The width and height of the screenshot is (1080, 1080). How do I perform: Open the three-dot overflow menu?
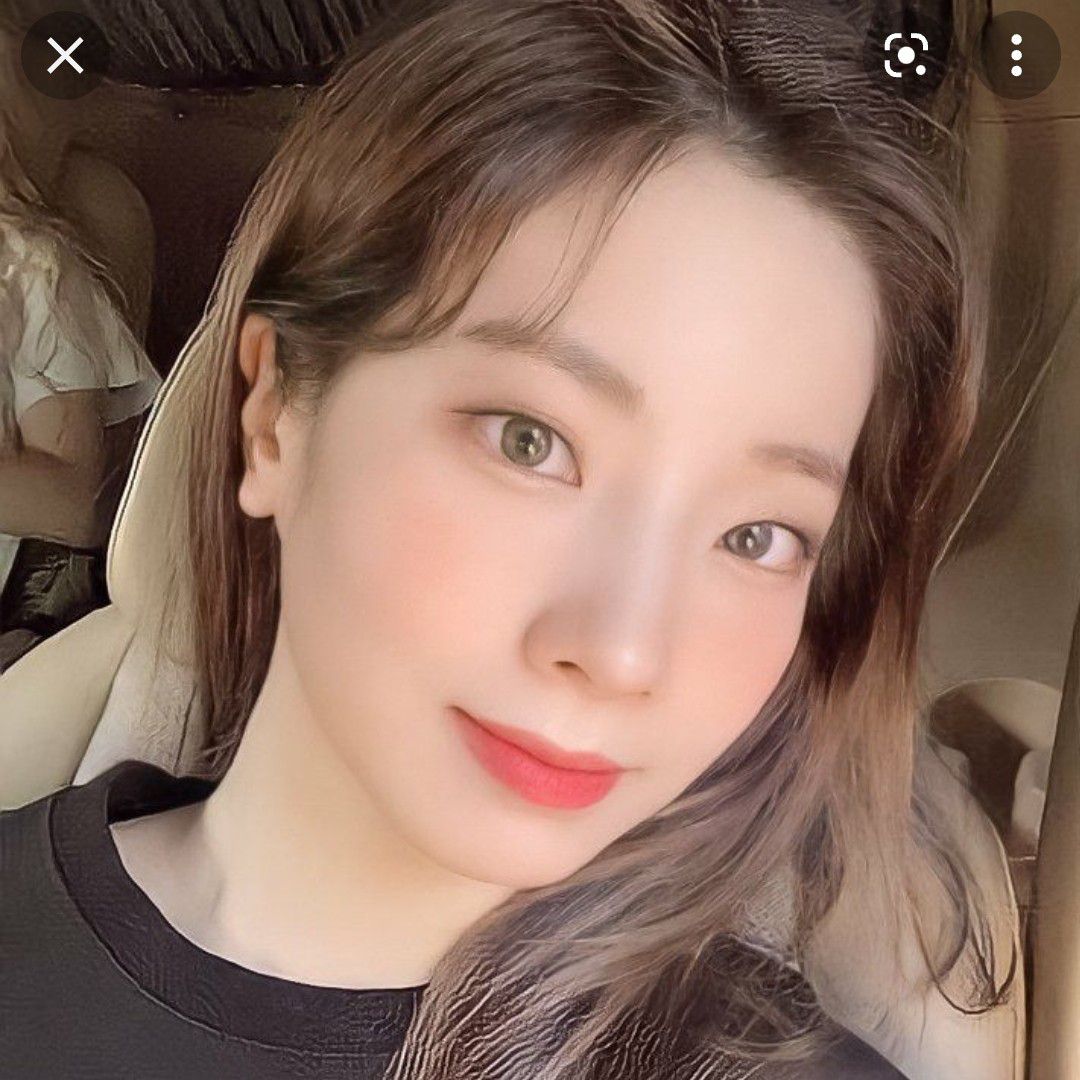coord(1017,56)
